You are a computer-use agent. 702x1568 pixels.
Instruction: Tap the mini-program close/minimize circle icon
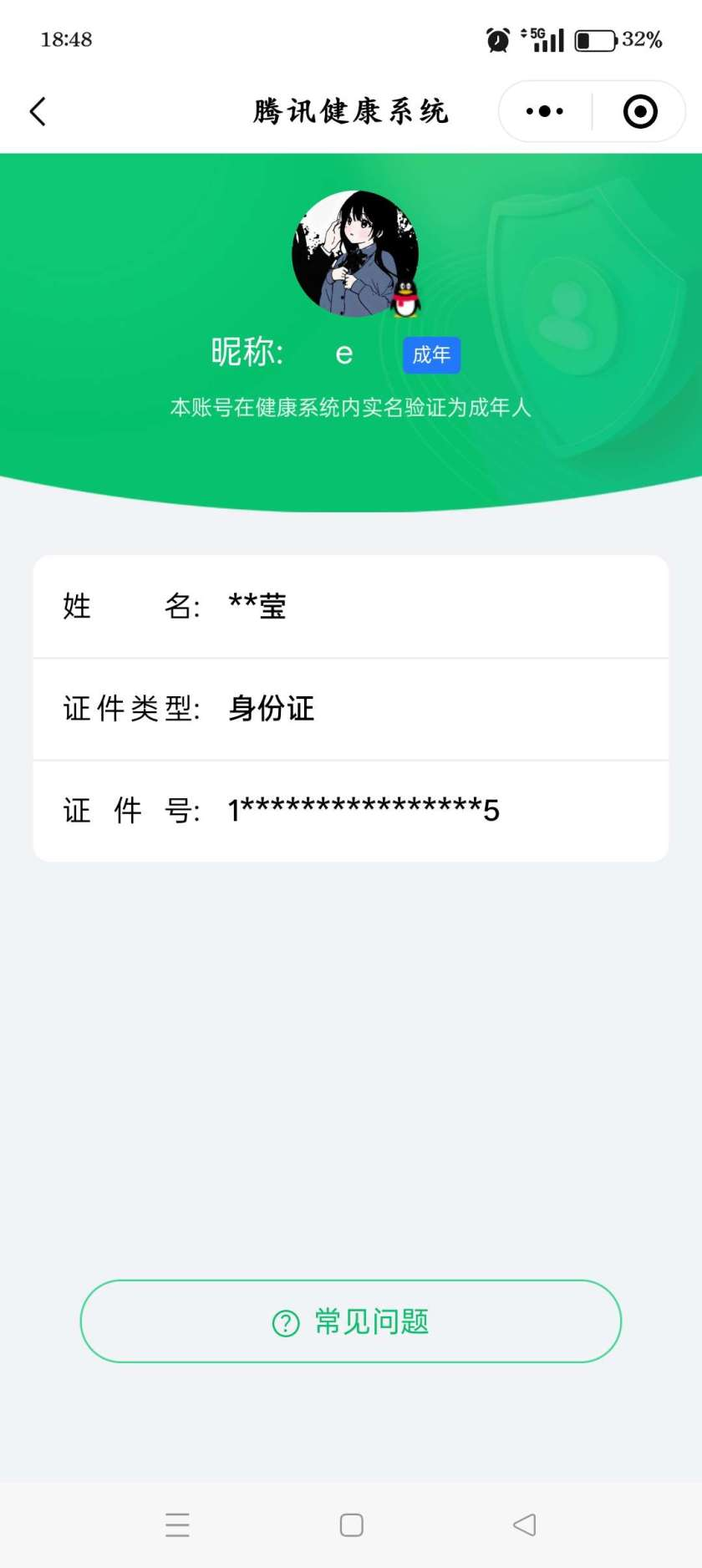pos(638,110)
